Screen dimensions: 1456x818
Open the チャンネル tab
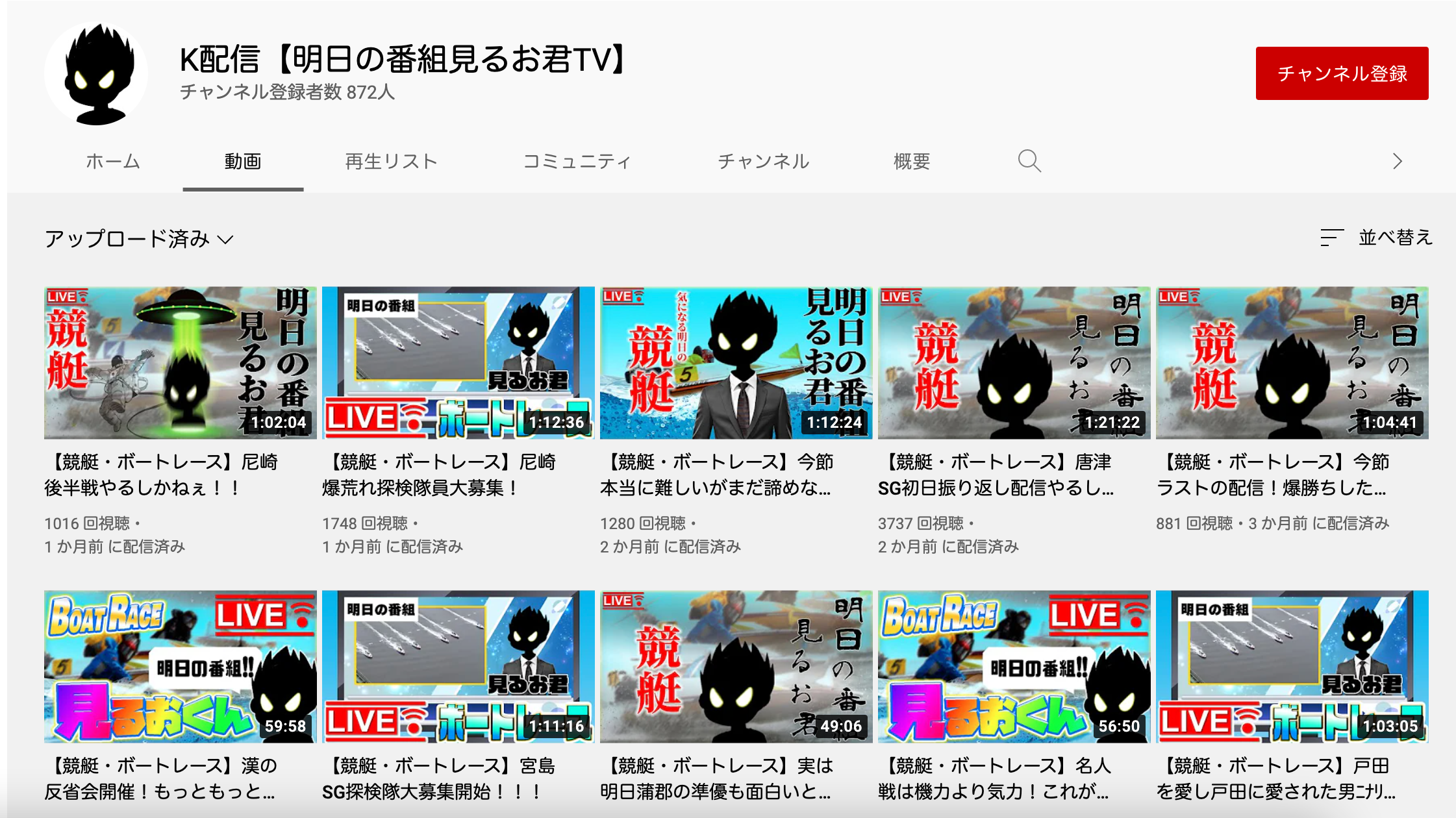click(763, 161)
